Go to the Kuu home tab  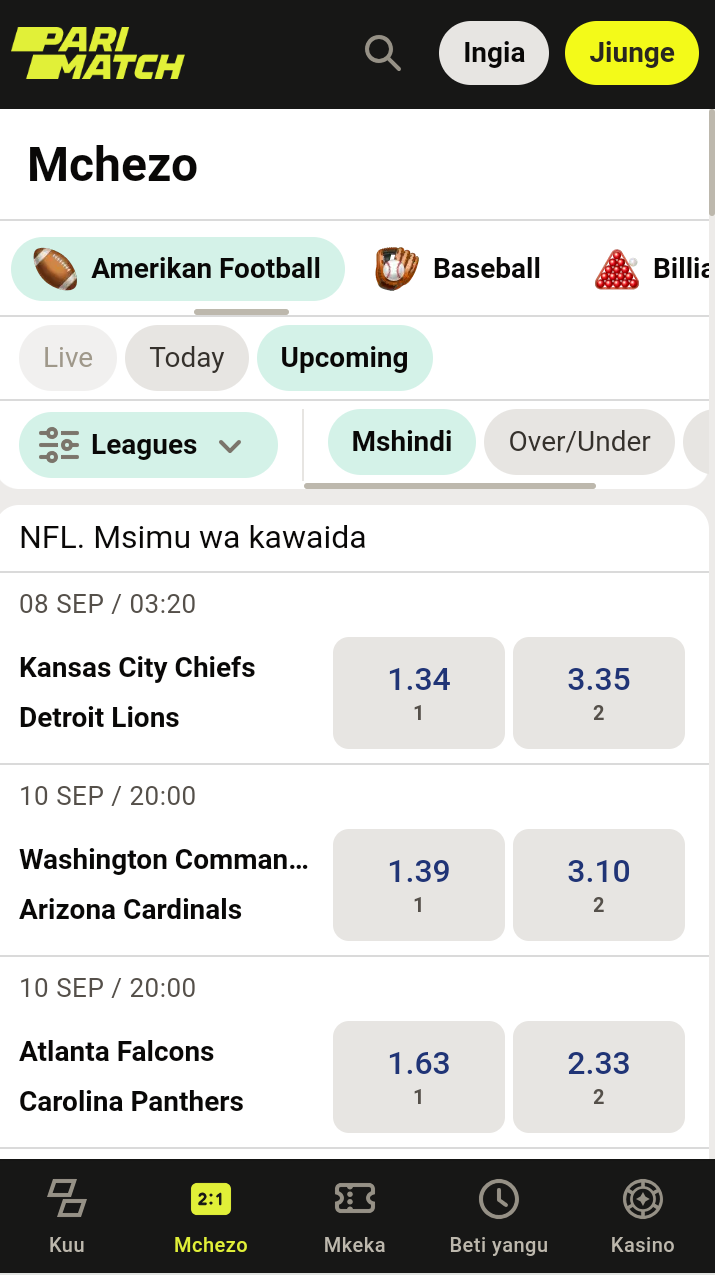click(x=67, y=1216)
